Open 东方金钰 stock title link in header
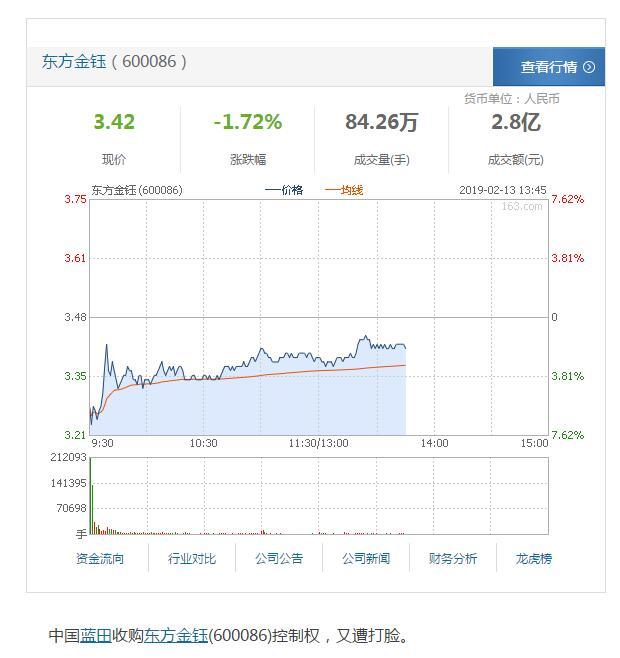620x658 pixels. (74, 62)
